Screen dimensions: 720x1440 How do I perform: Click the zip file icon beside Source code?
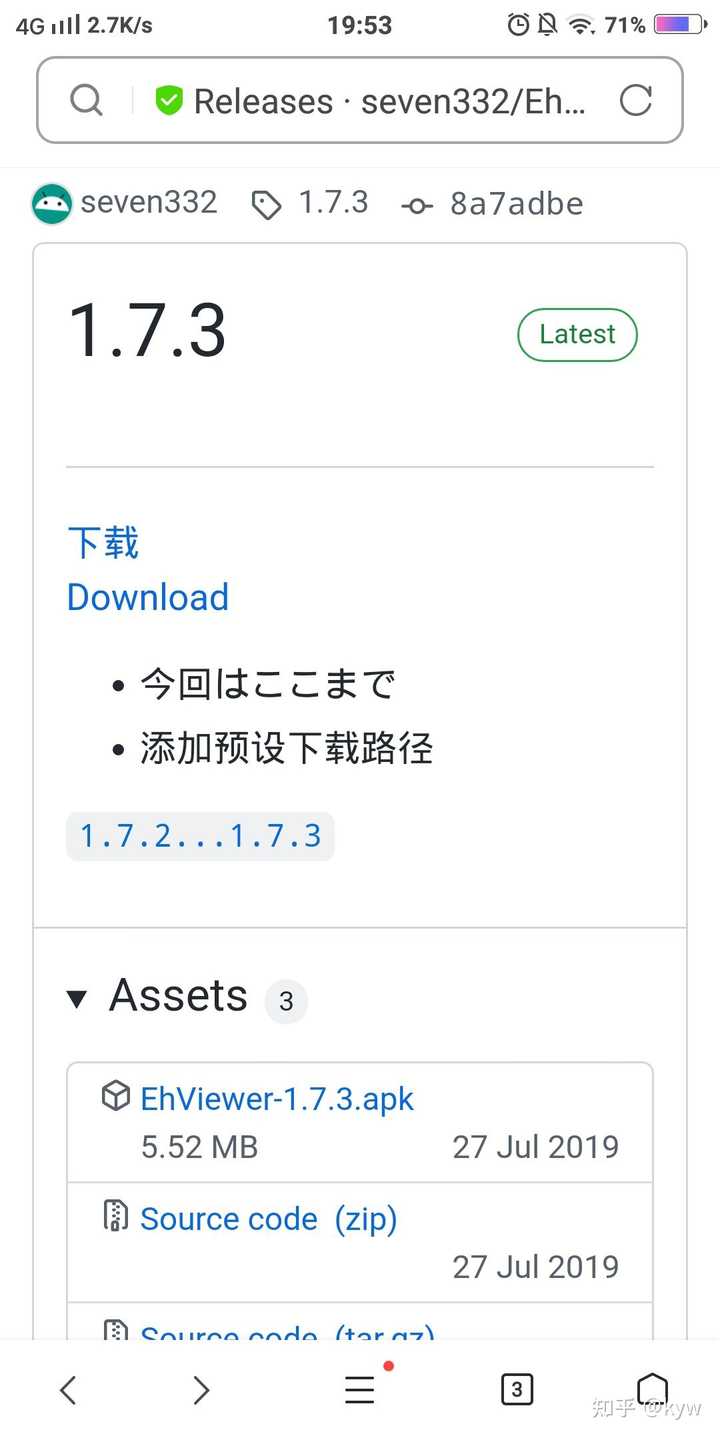coord(116,1218)
